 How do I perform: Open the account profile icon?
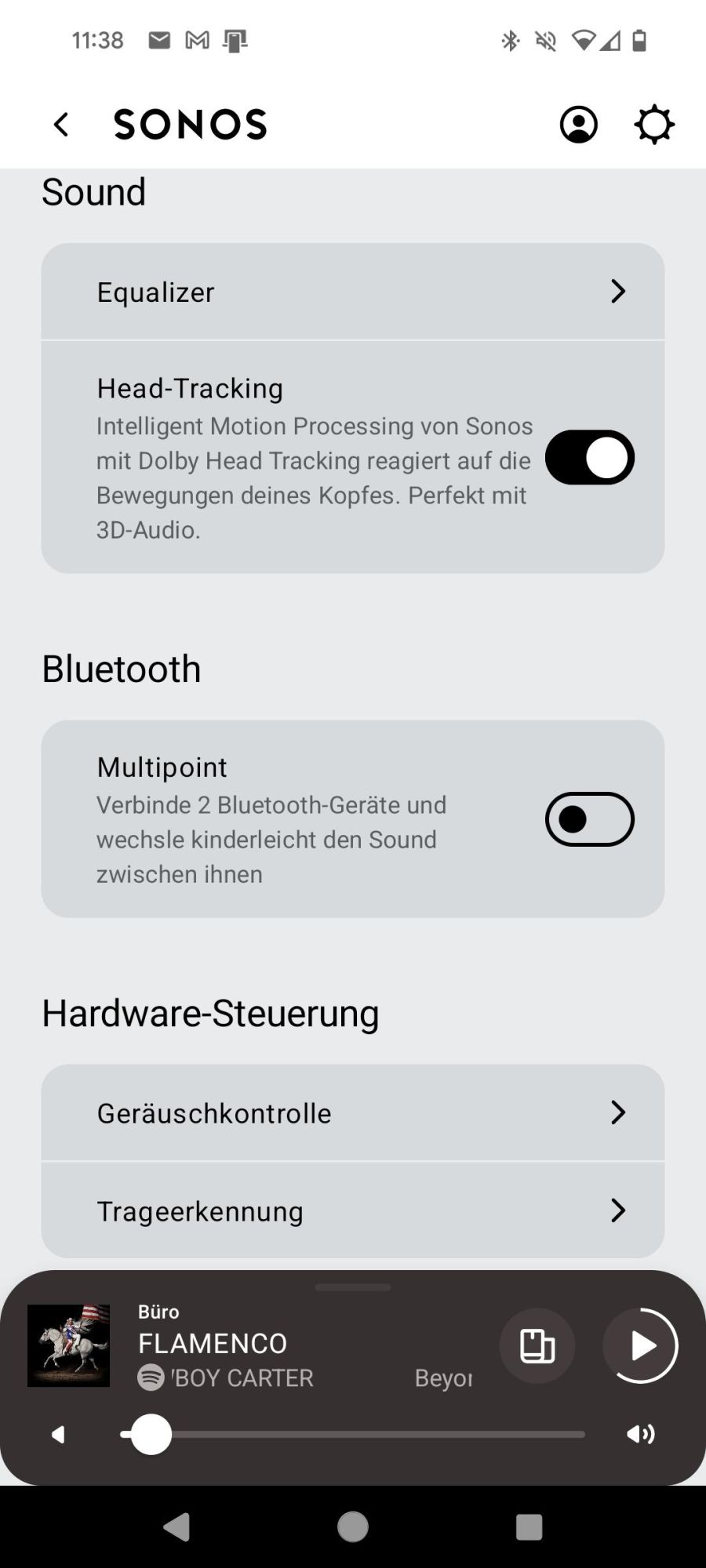tap(579, 125)
